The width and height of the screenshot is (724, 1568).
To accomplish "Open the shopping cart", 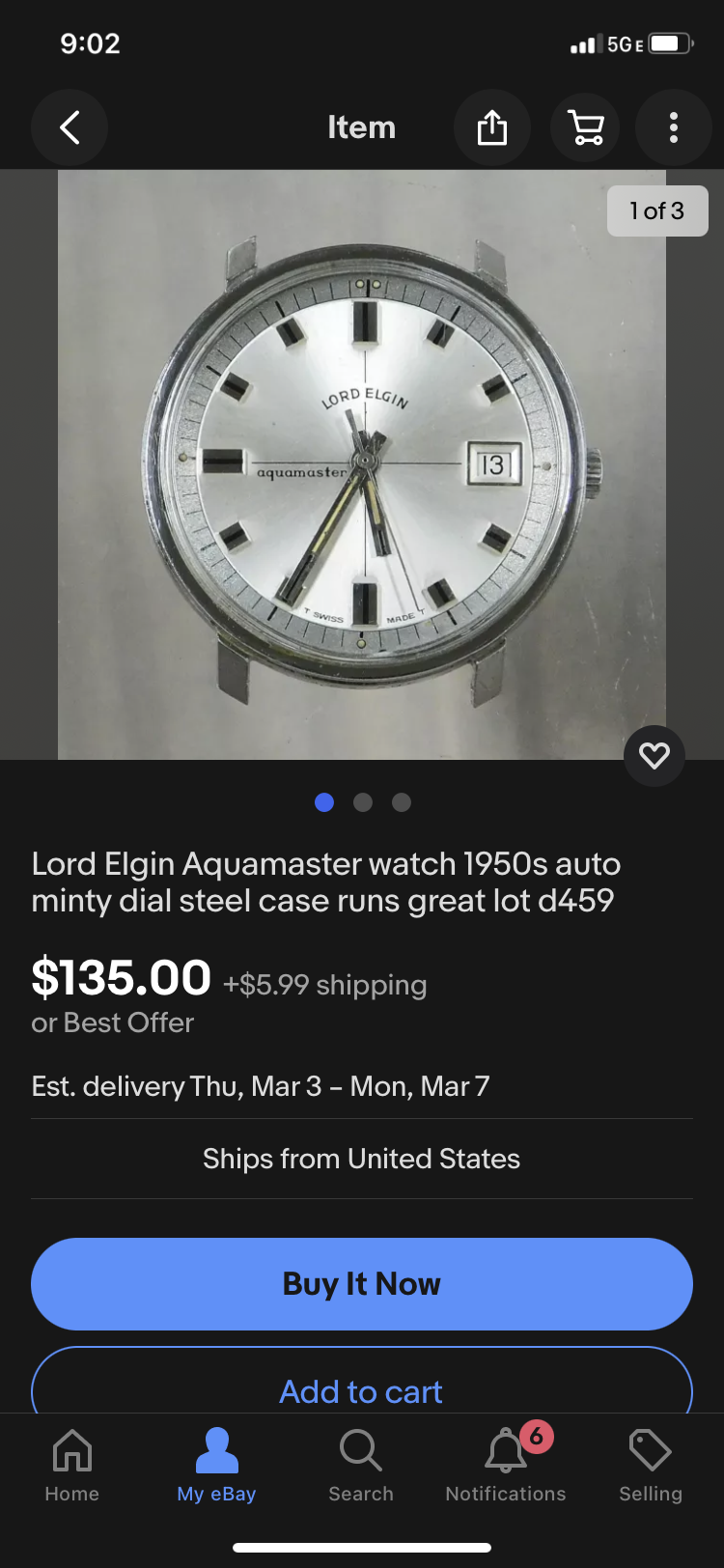I will (586, 127).
